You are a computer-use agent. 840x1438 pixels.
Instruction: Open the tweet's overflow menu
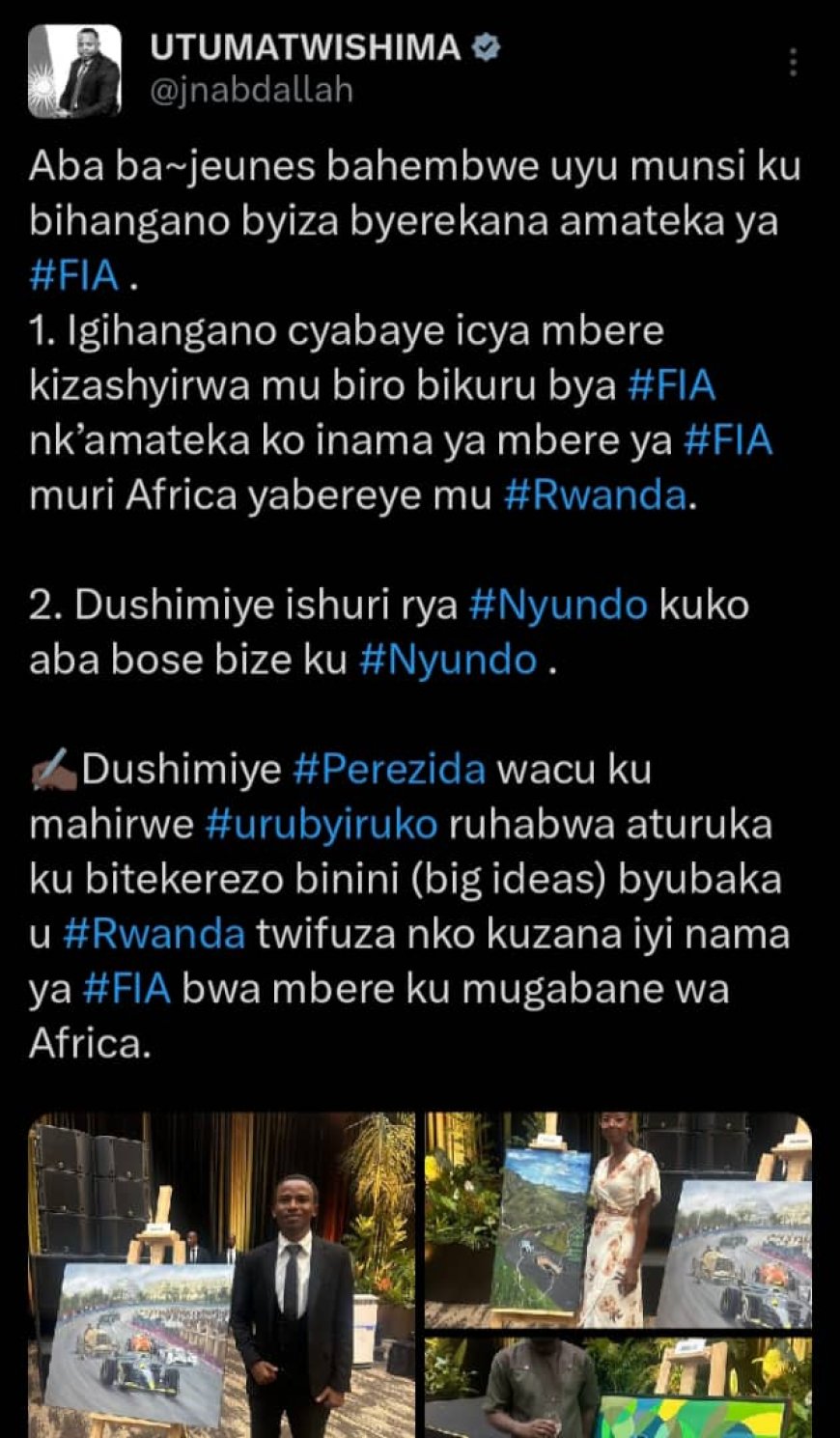pos(793,62)
